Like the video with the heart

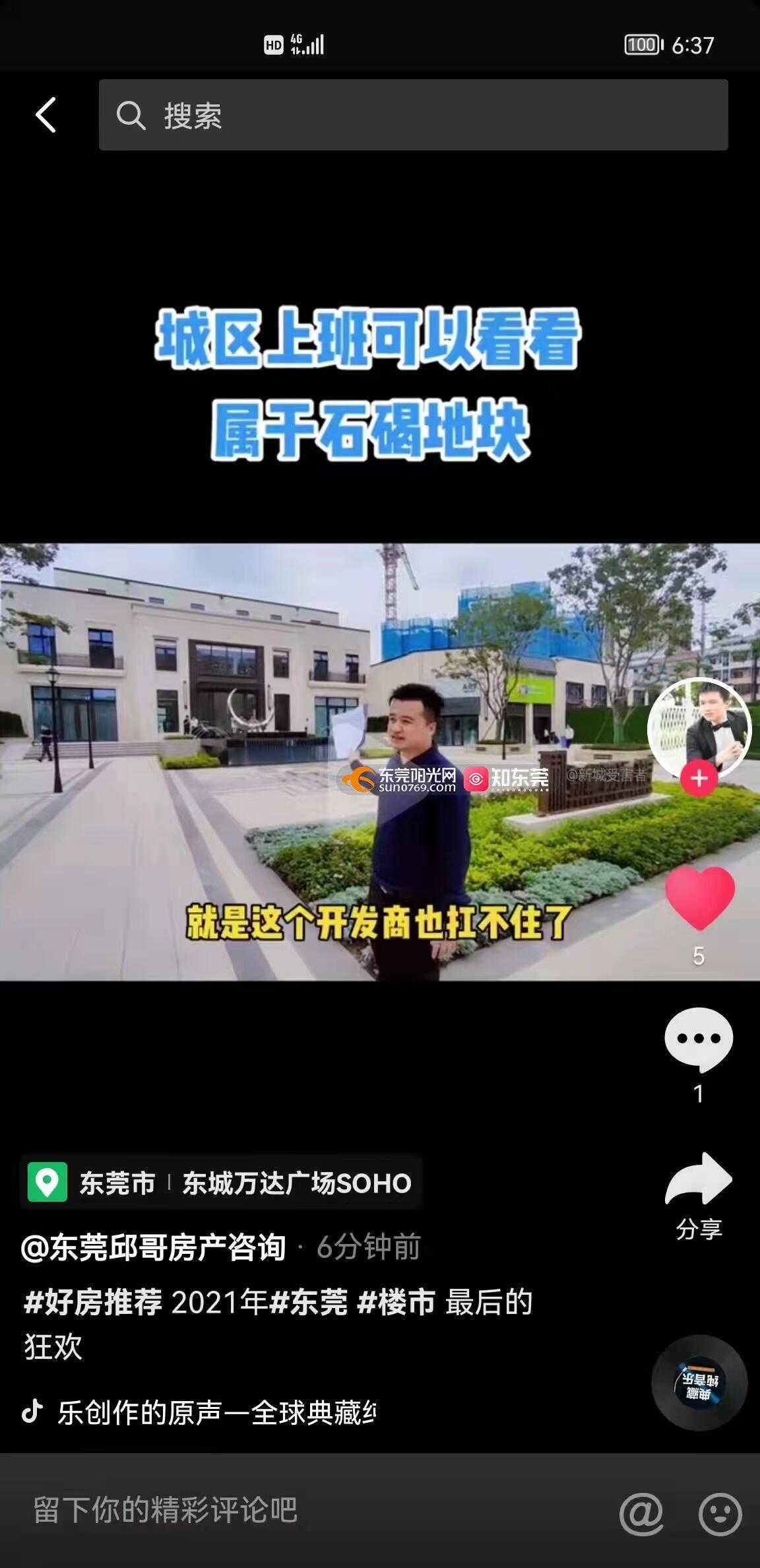(x=699, y=898)
